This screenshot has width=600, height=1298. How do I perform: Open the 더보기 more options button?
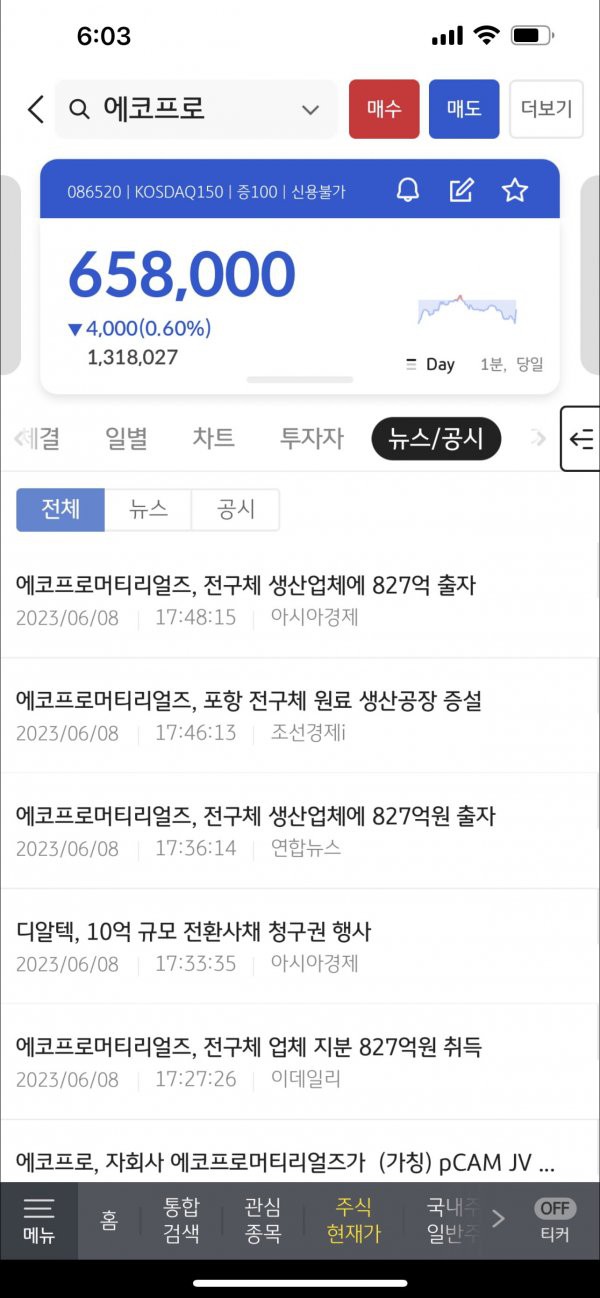pyautogui.click(x=546, y=109)
